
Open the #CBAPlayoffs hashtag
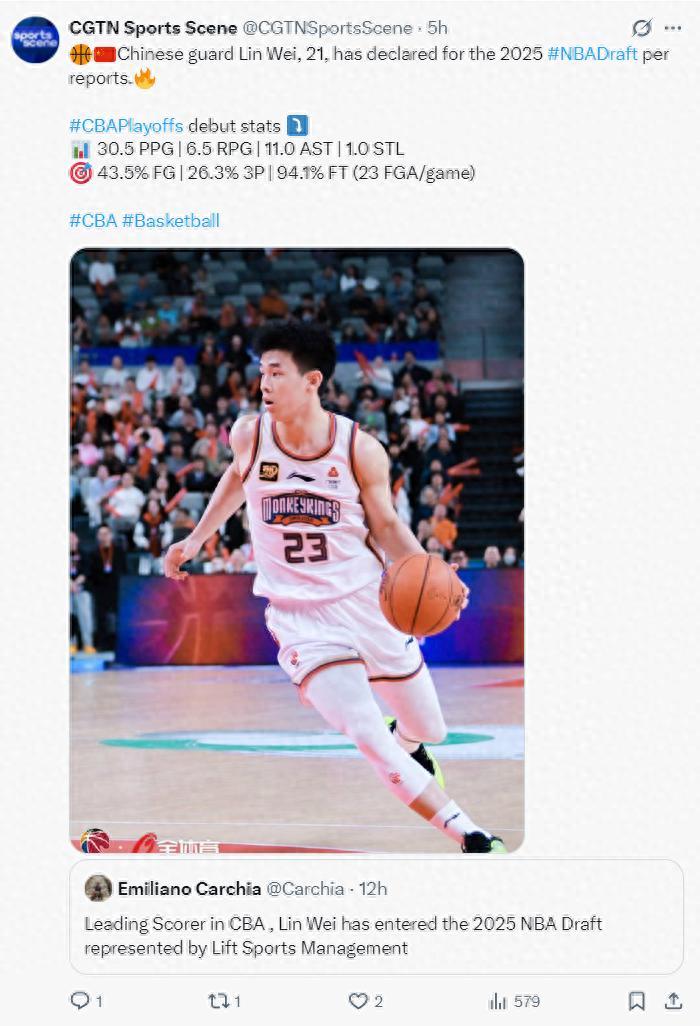pos(126,126)
